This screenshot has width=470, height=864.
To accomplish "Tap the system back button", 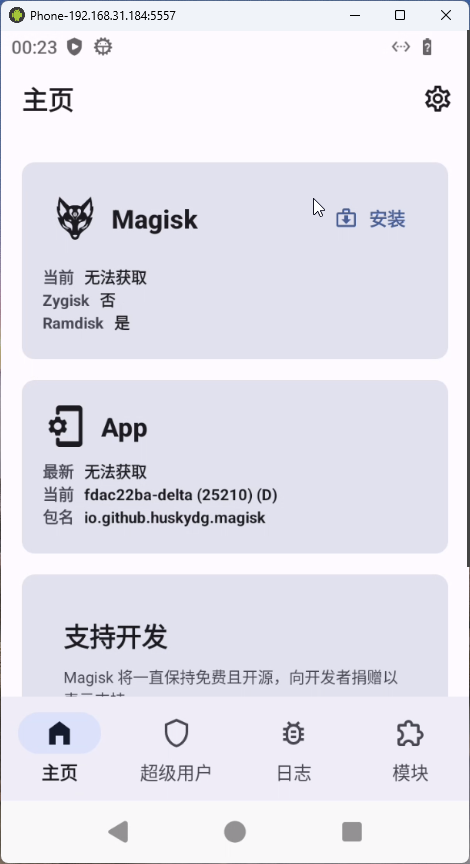I will (118, 831).
